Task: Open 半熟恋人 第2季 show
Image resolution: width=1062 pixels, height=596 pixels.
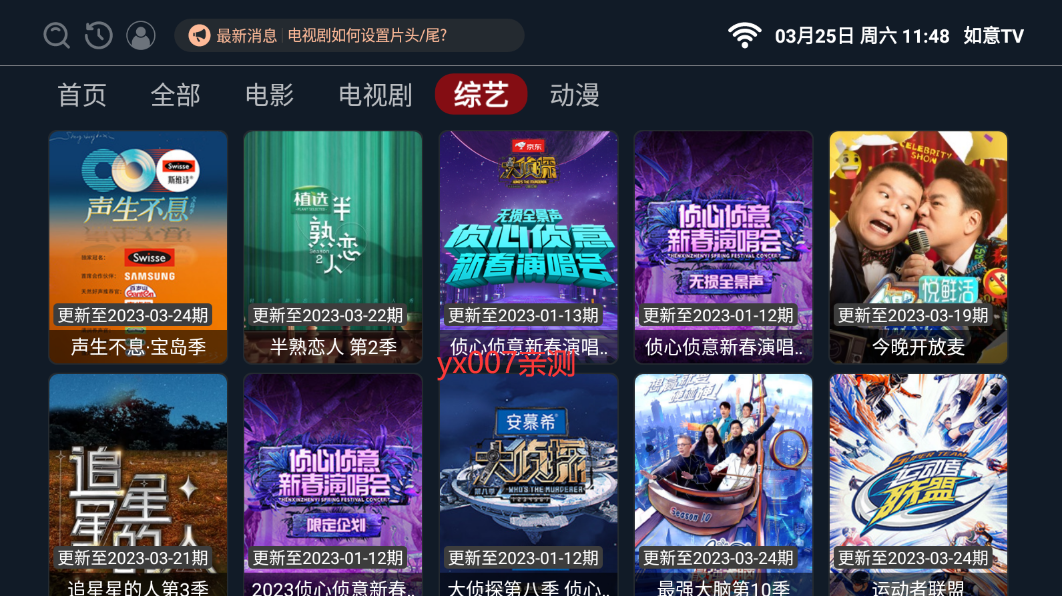Action: [x=333, y=247]
